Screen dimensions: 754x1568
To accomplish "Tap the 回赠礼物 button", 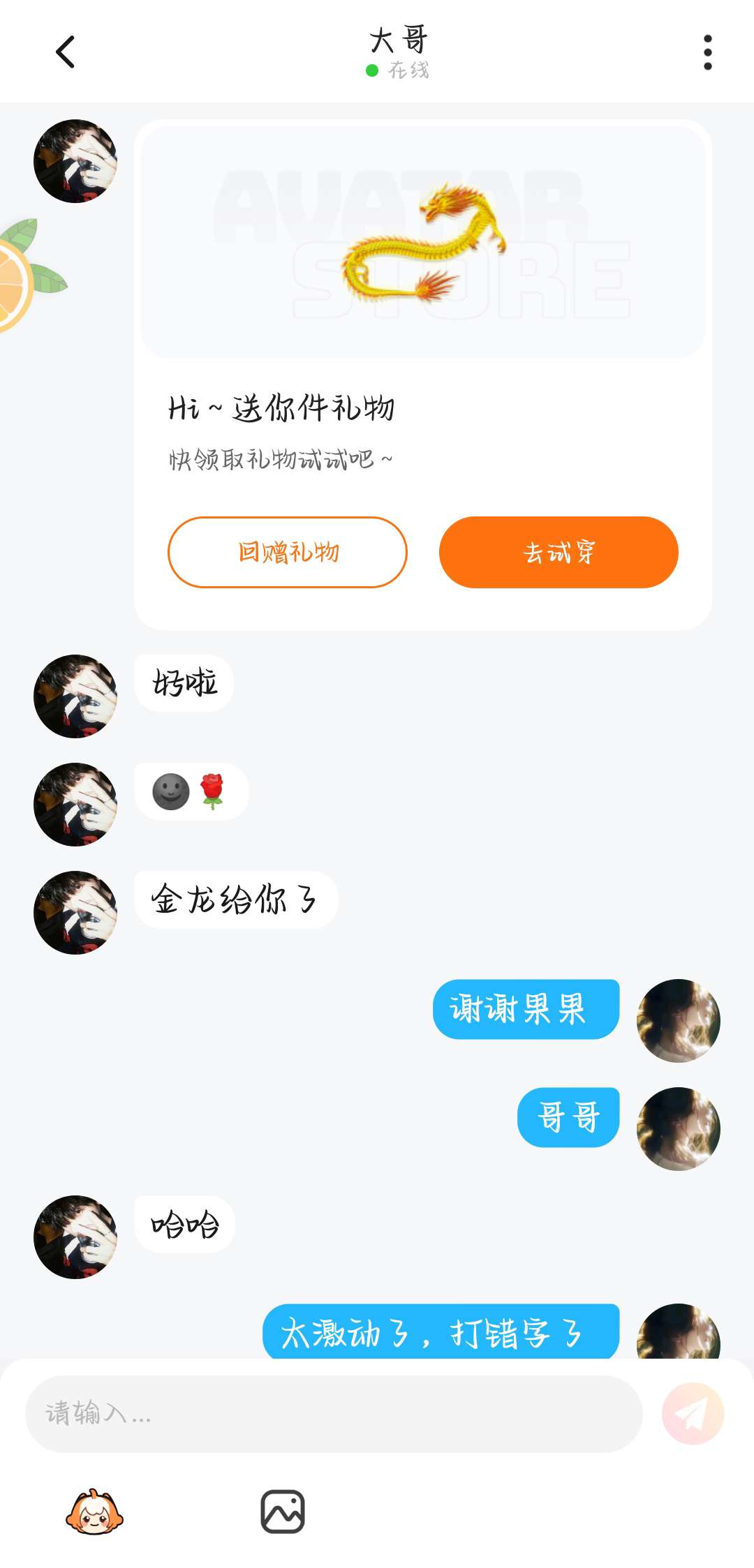I will [287, 552].
